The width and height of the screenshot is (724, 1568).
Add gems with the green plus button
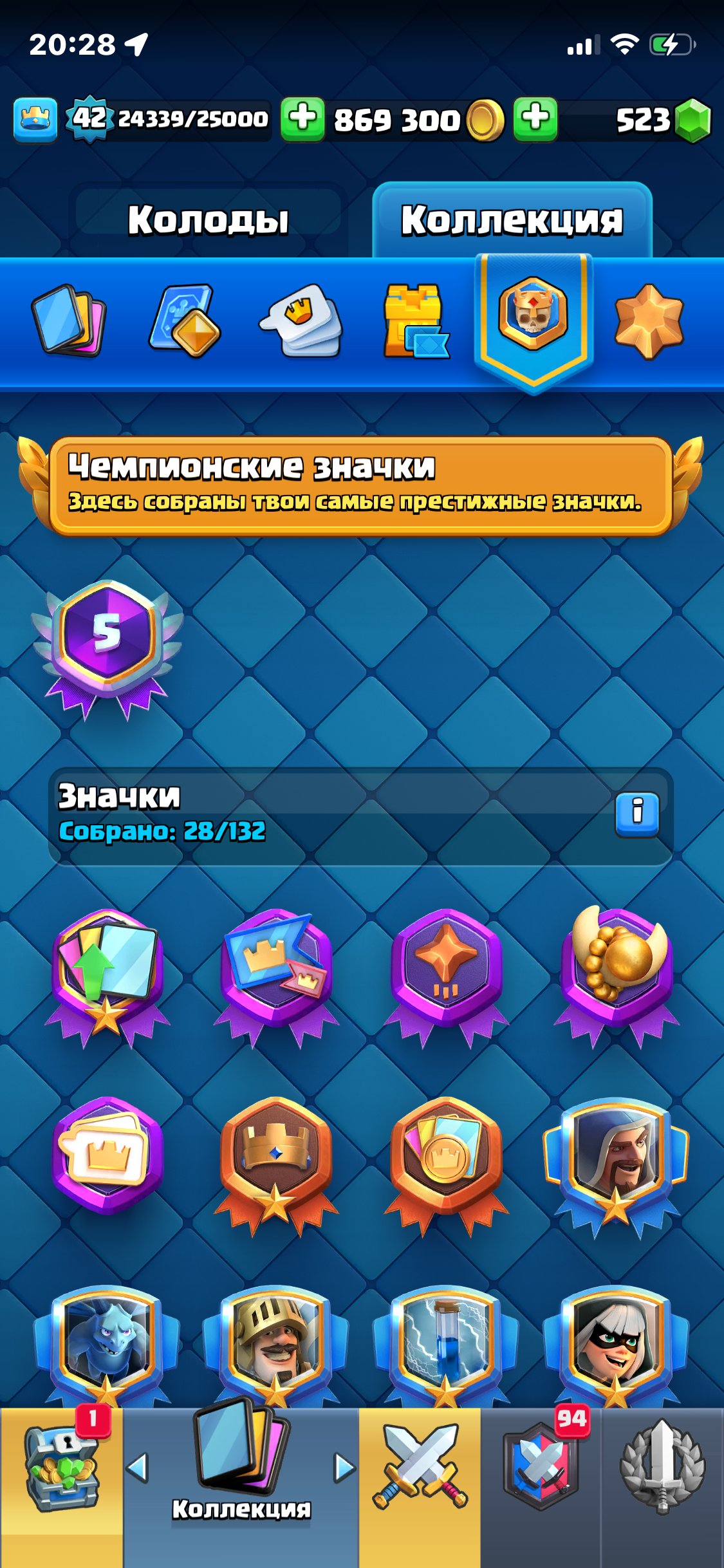click(x=535, y=120)
